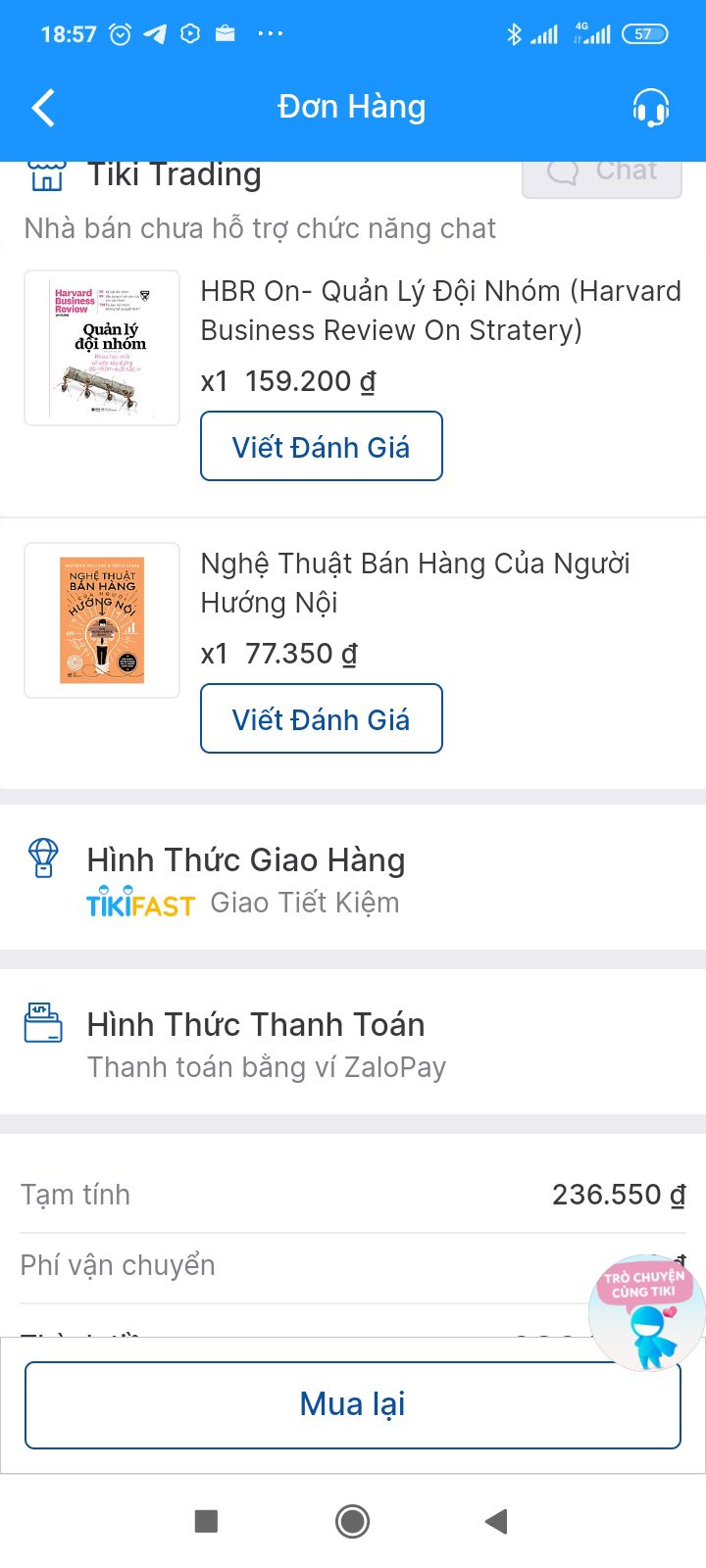
Task: Open the Quản lý đội nhóm book cover
Action: point(102,346)
